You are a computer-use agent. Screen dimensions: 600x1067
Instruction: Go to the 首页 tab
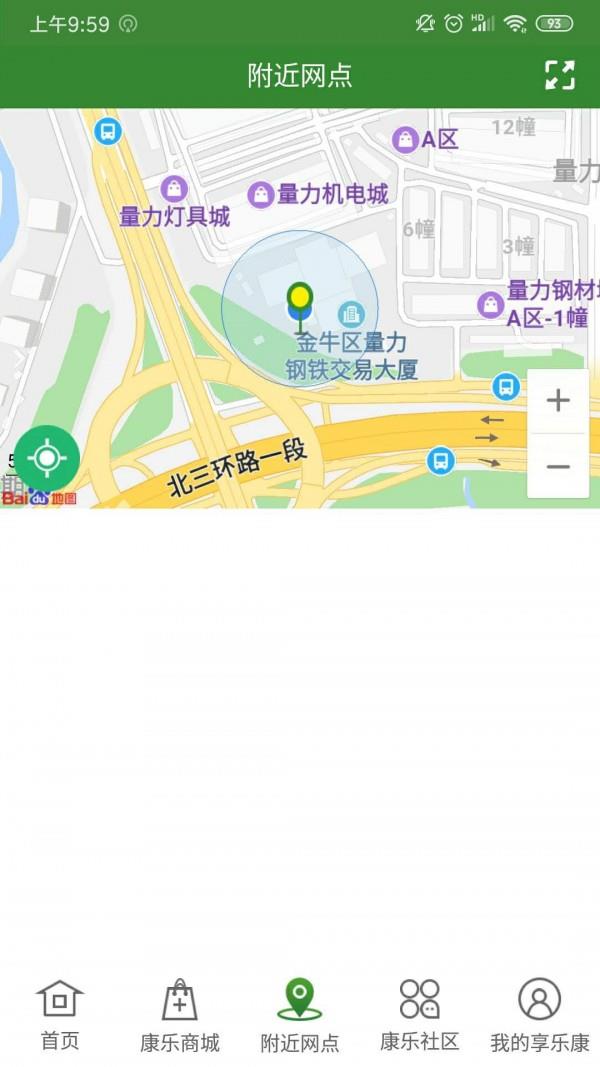click(60, 1015)
